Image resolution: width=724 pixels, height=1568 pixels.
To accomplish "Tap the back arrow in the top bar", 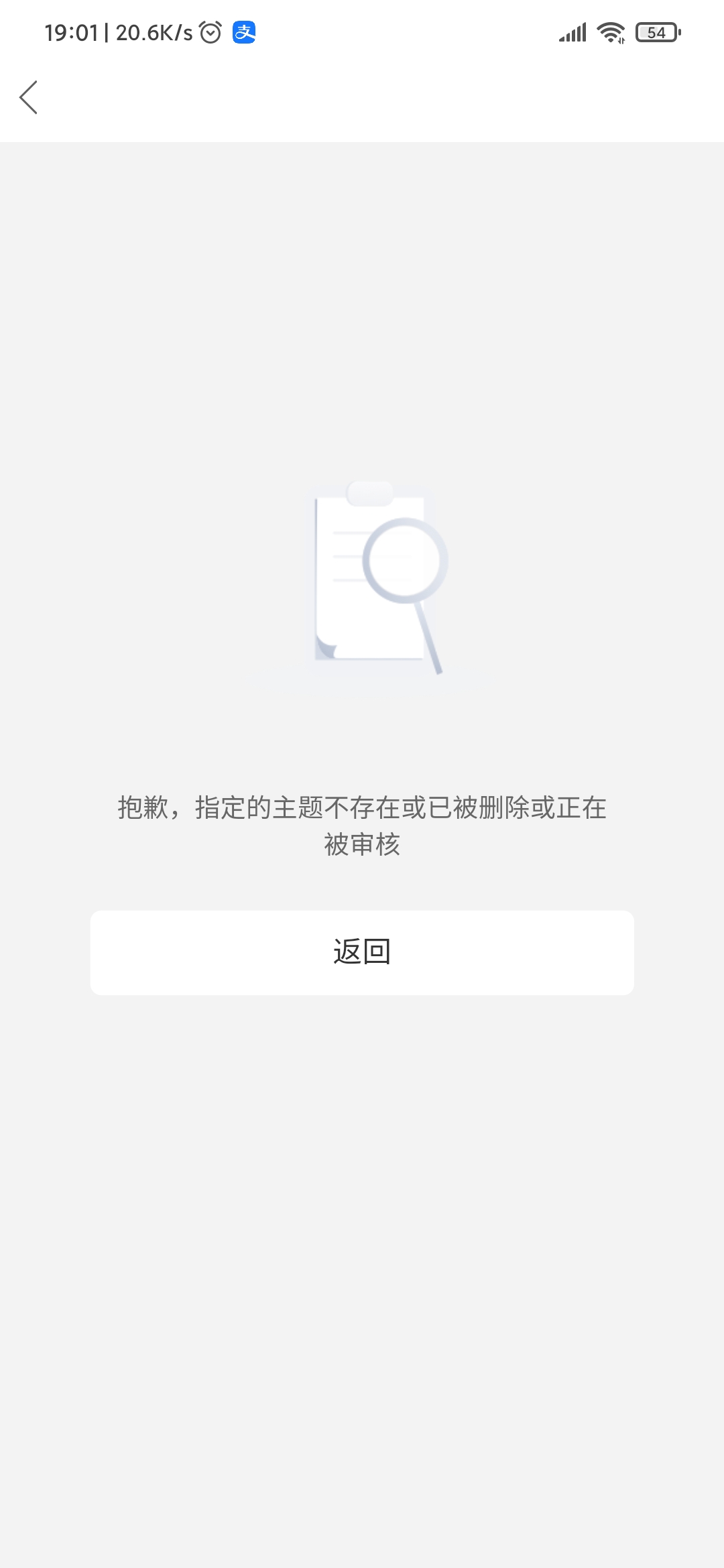I will [28, 98].
